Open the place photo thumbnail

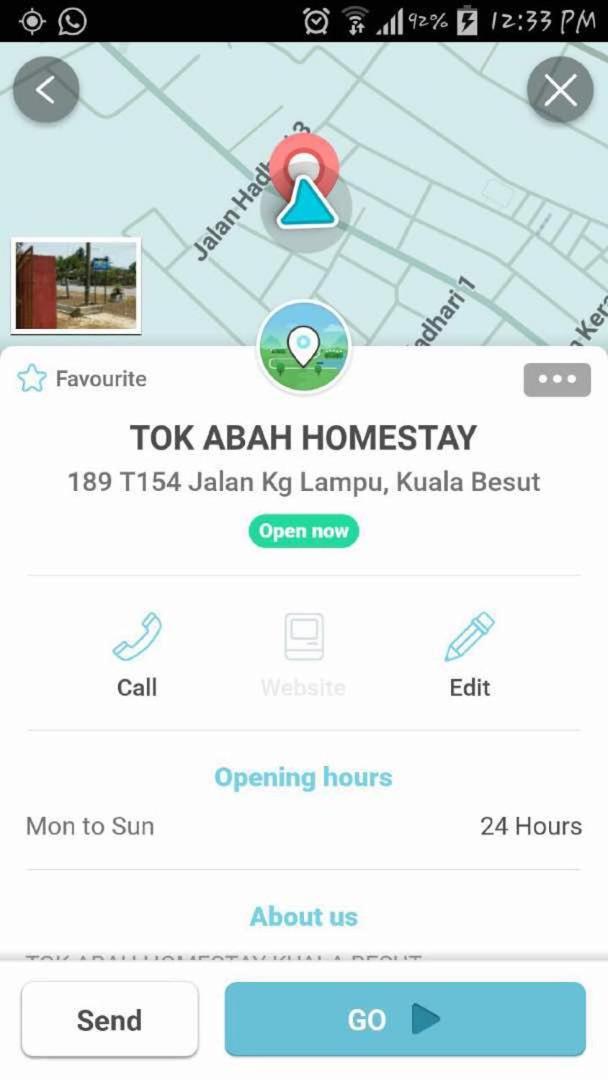tap(76, 286)
